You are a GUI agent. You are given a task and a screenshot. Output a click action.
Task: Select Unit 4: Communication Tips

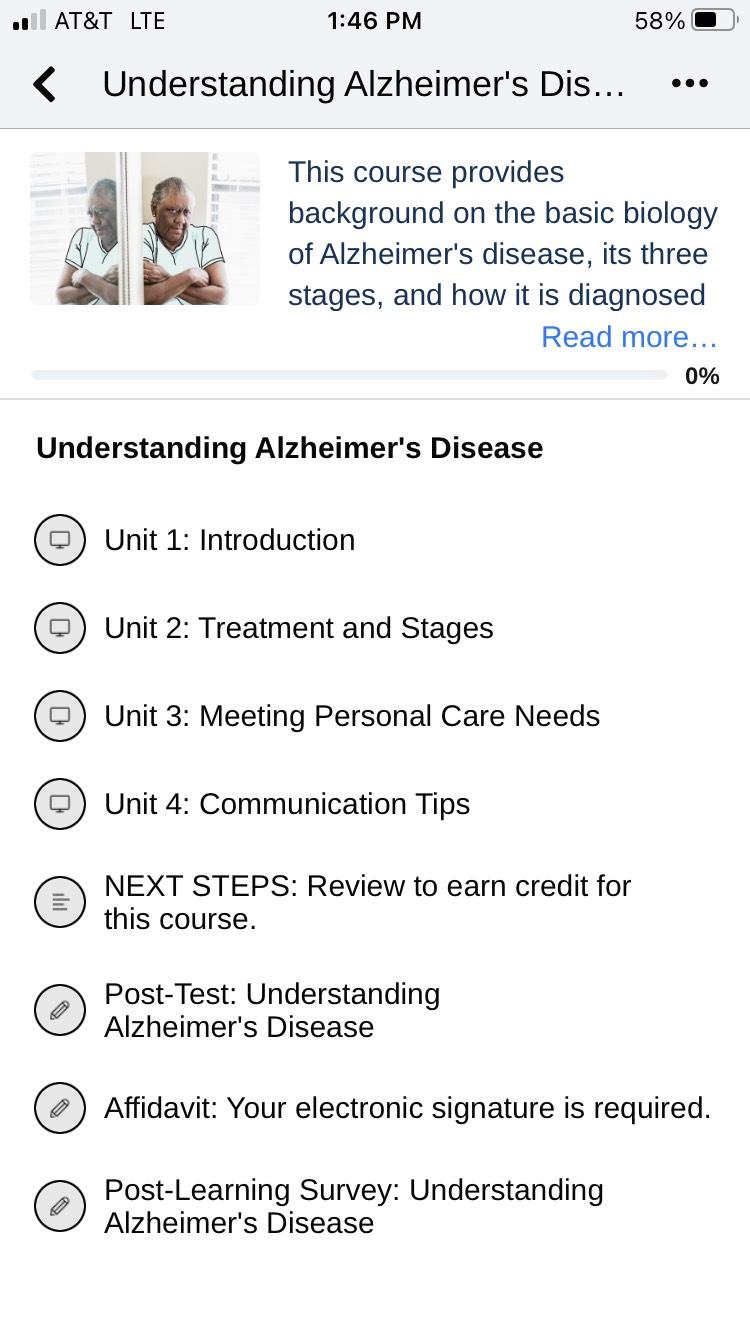point(286,804)
